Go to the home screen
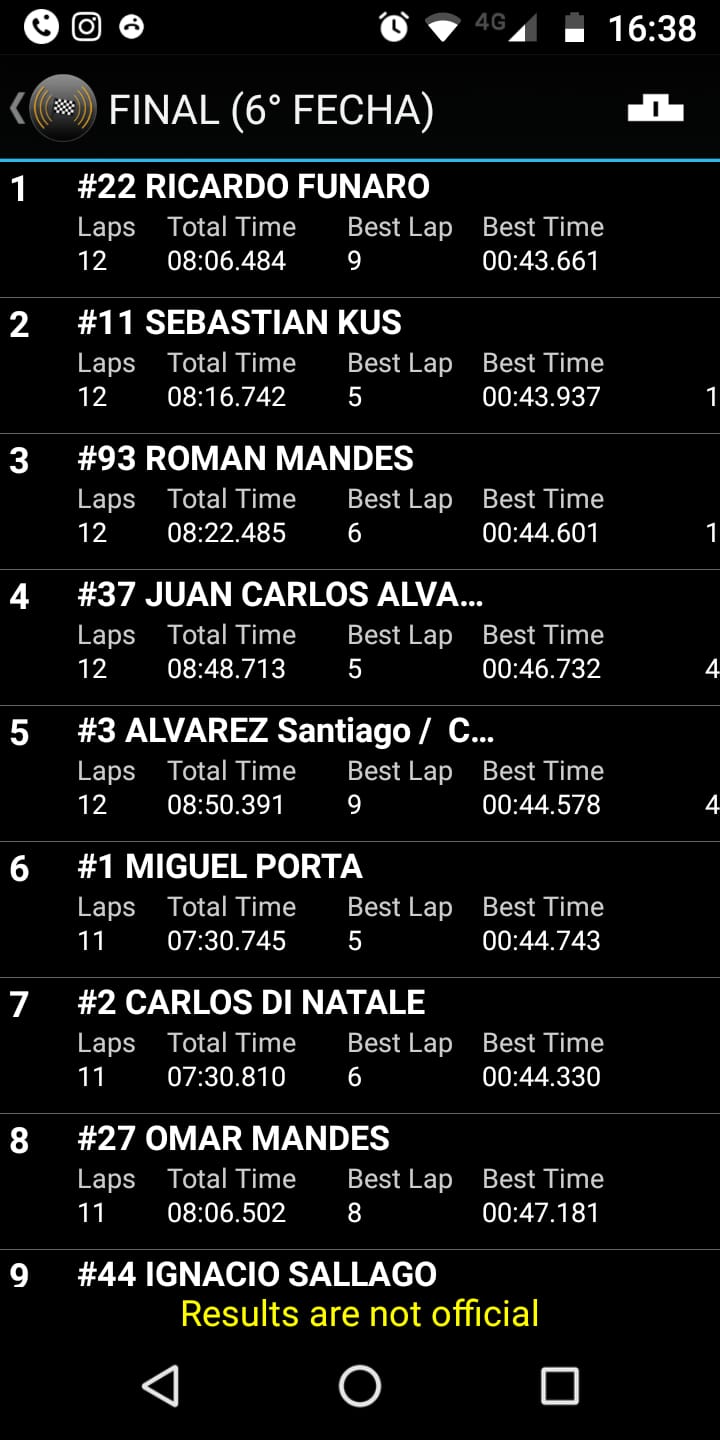This screenshot has height=1440, width=720. pyautogui.click(x=360, y=1386)
